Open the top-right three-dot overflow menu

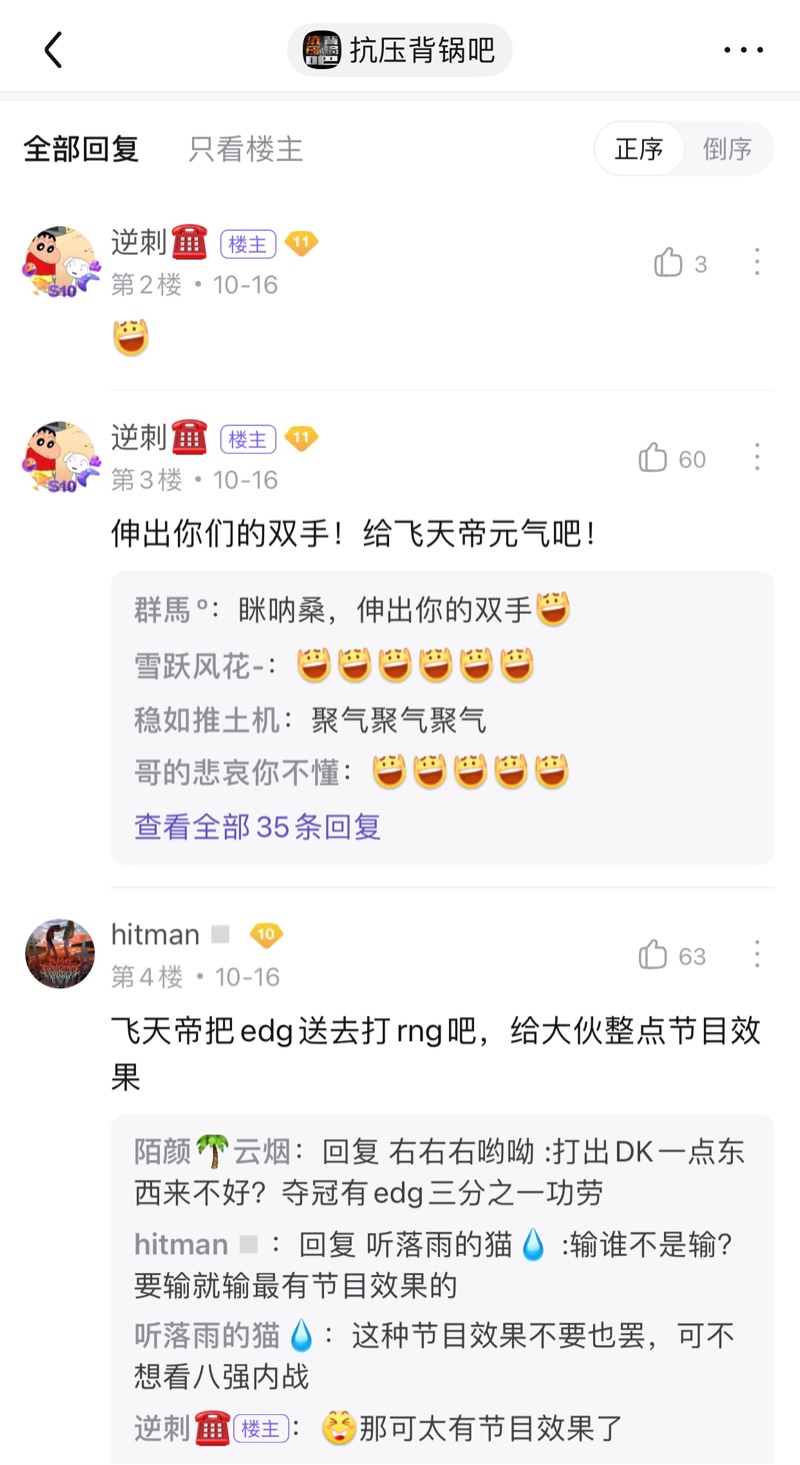pos(744,50)
